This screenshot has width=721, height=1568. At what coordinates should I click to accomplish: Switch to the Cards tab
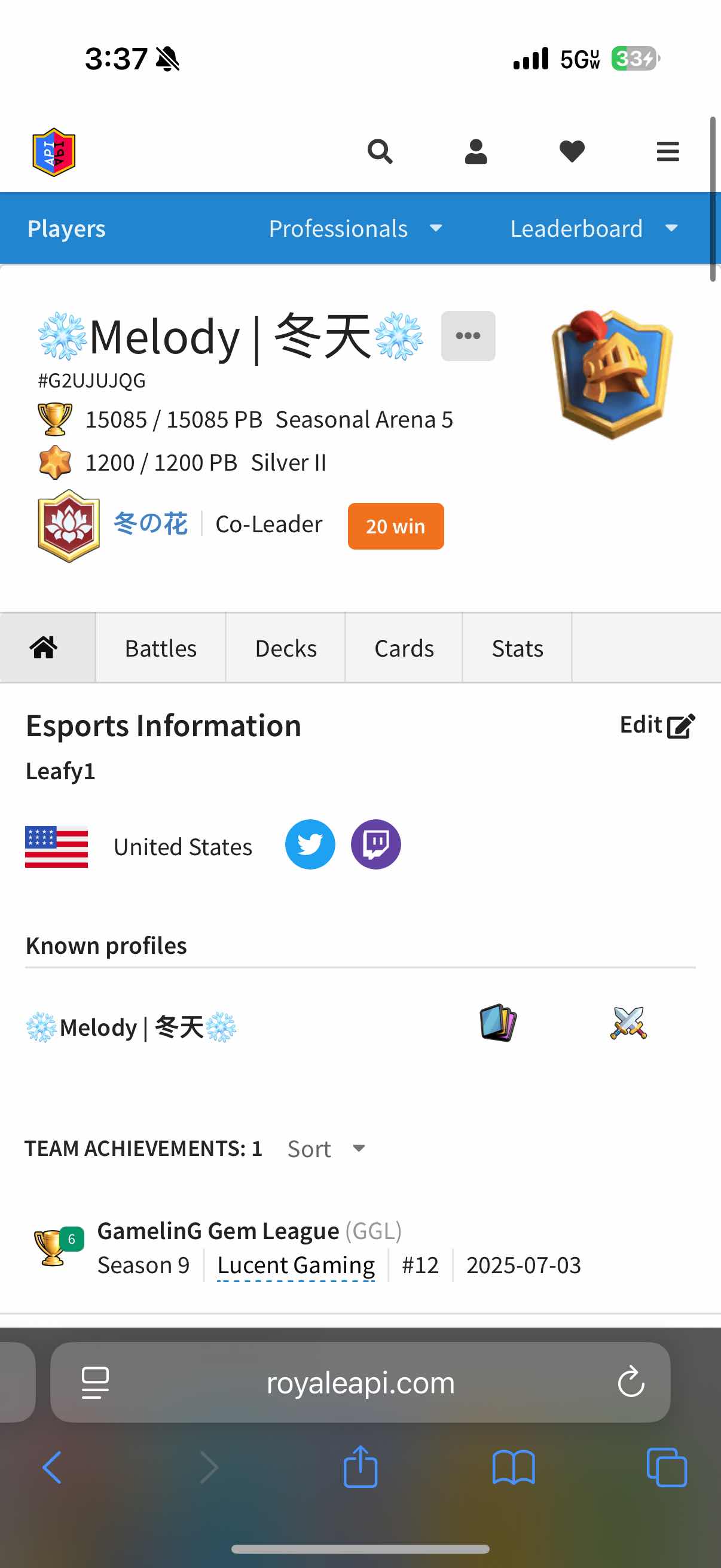(x=404, y=648)
